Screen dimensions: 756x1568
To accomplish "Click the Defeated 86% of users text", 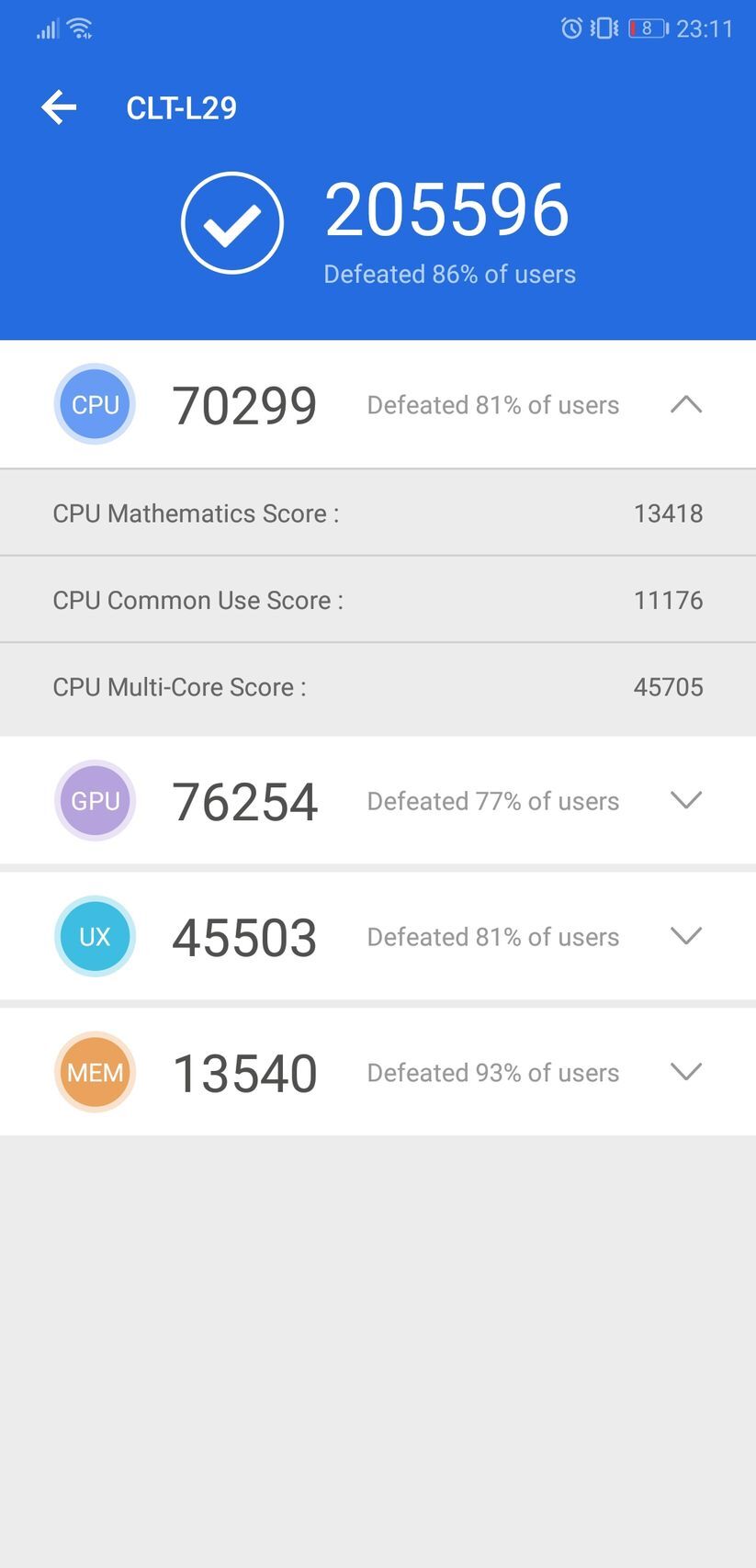I will tap(449, 273).
